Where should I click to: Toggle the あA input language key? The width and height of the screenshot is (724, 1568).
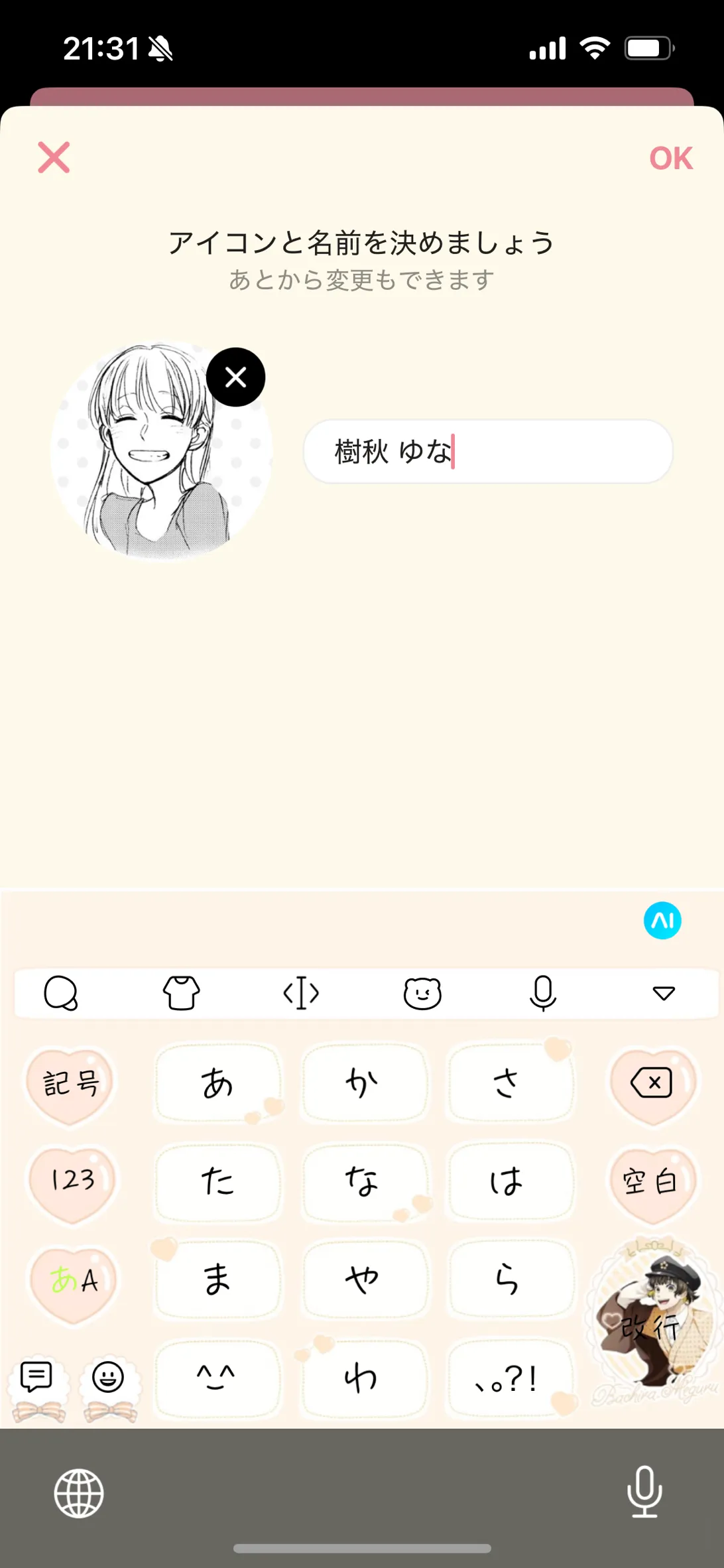(73, 1280)
